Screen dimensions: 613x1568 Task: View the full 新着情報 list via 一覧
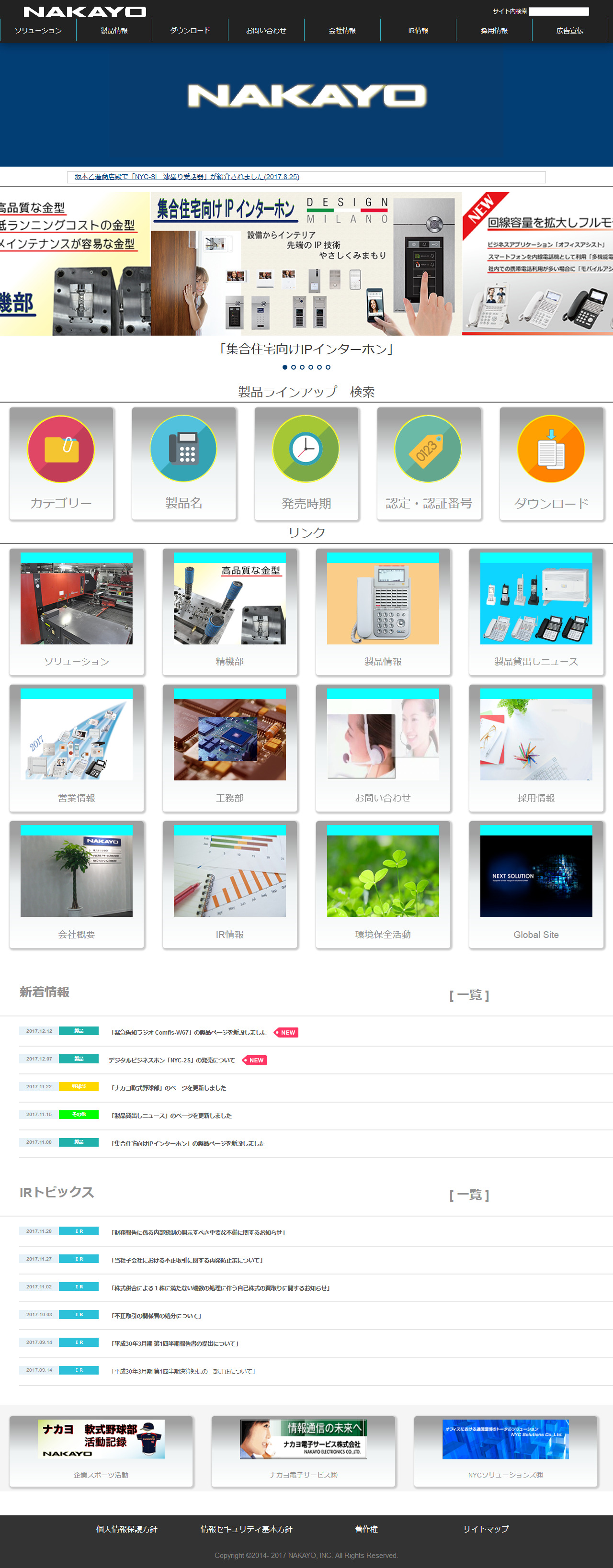tap(469, 996)
